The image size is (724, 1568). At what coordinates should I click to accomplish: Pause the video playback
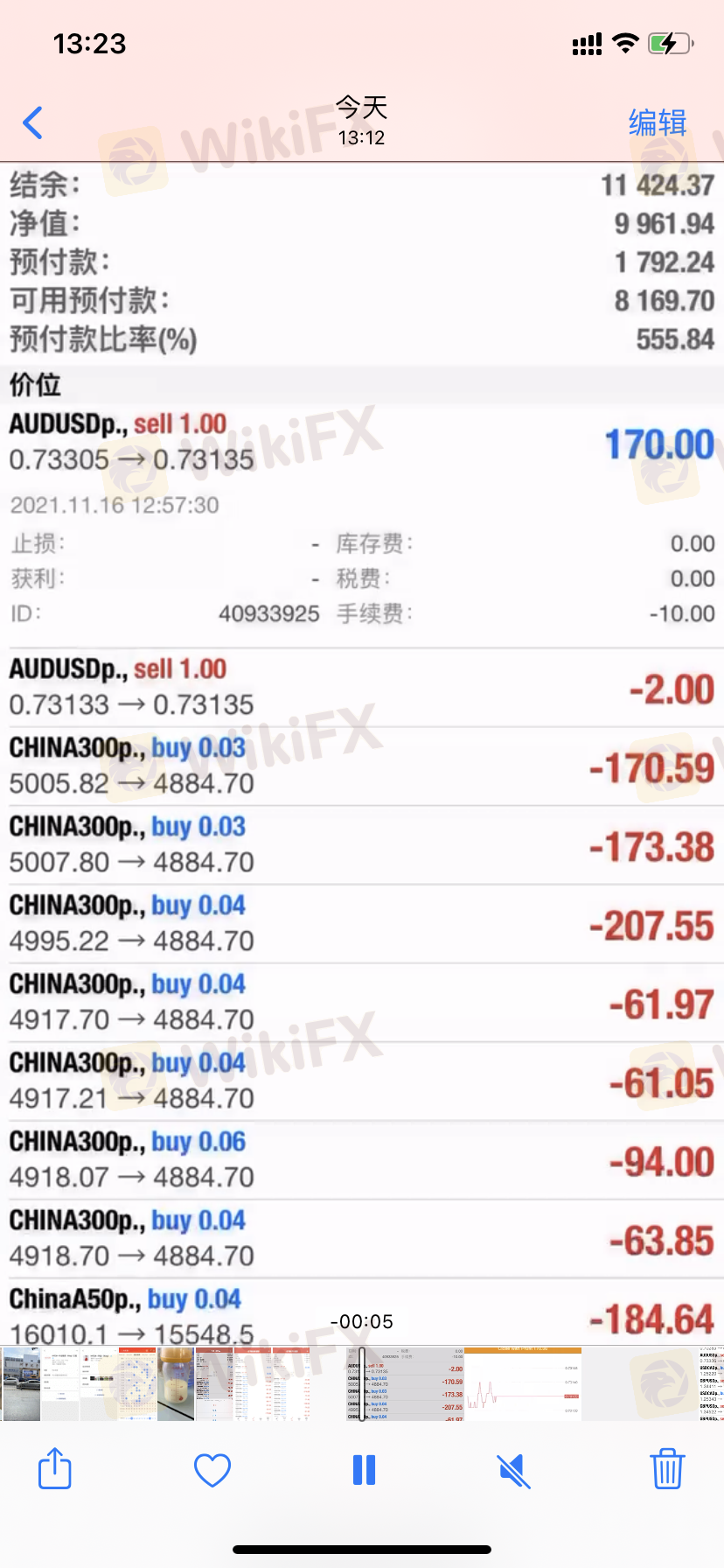click(364, 1470)
